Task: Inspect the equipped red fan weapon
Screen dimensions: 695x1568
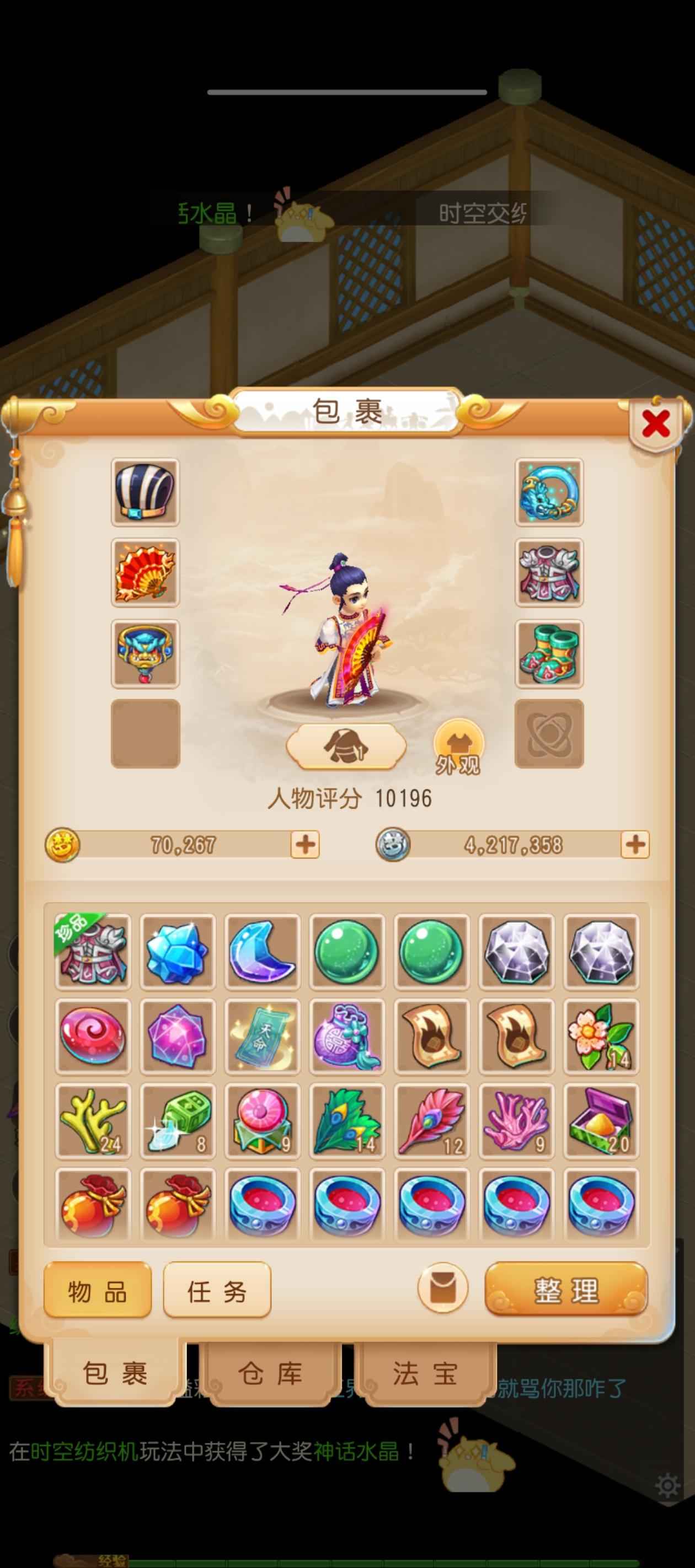Action: point(145,572)
